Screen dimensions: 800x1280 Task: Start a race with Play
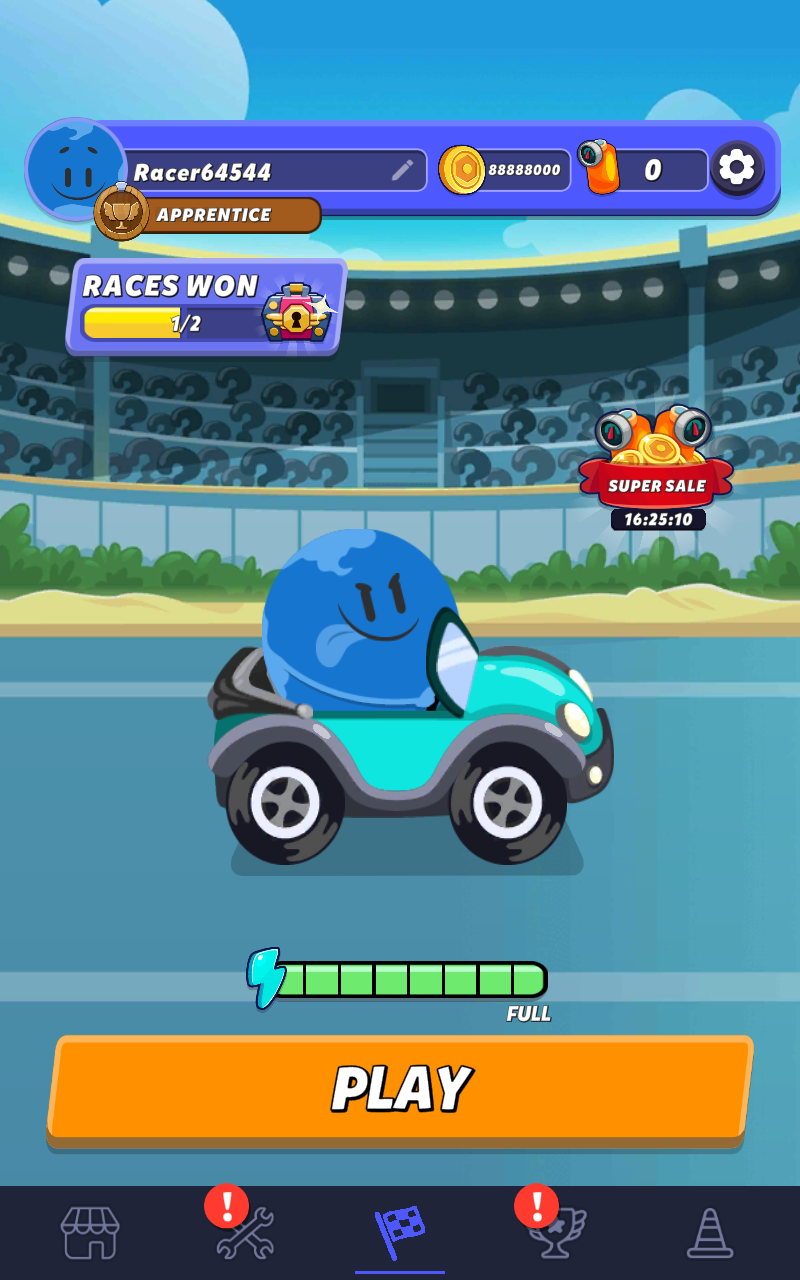[x=400, y=1088]
